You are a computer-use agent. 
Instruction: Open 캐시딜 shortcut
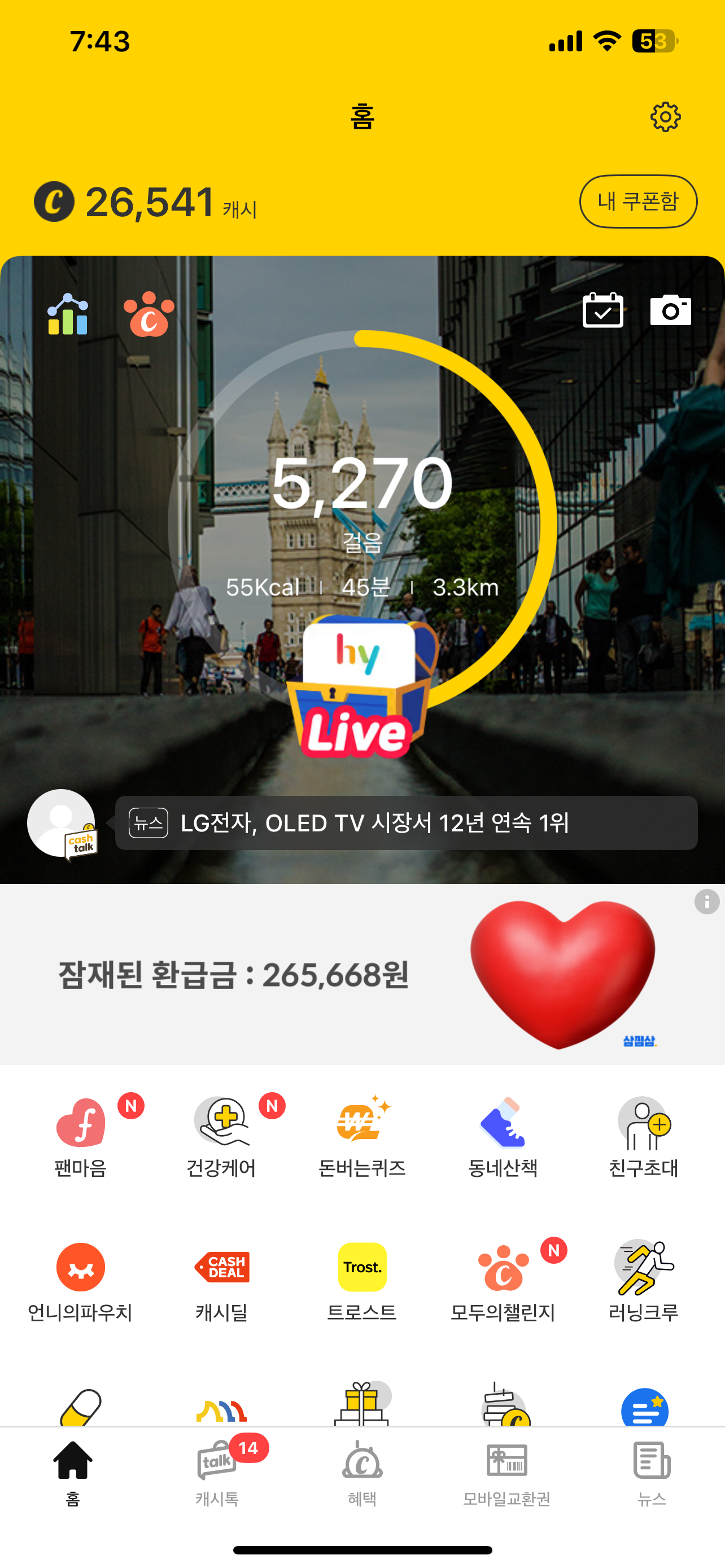tap(221, 1281)
